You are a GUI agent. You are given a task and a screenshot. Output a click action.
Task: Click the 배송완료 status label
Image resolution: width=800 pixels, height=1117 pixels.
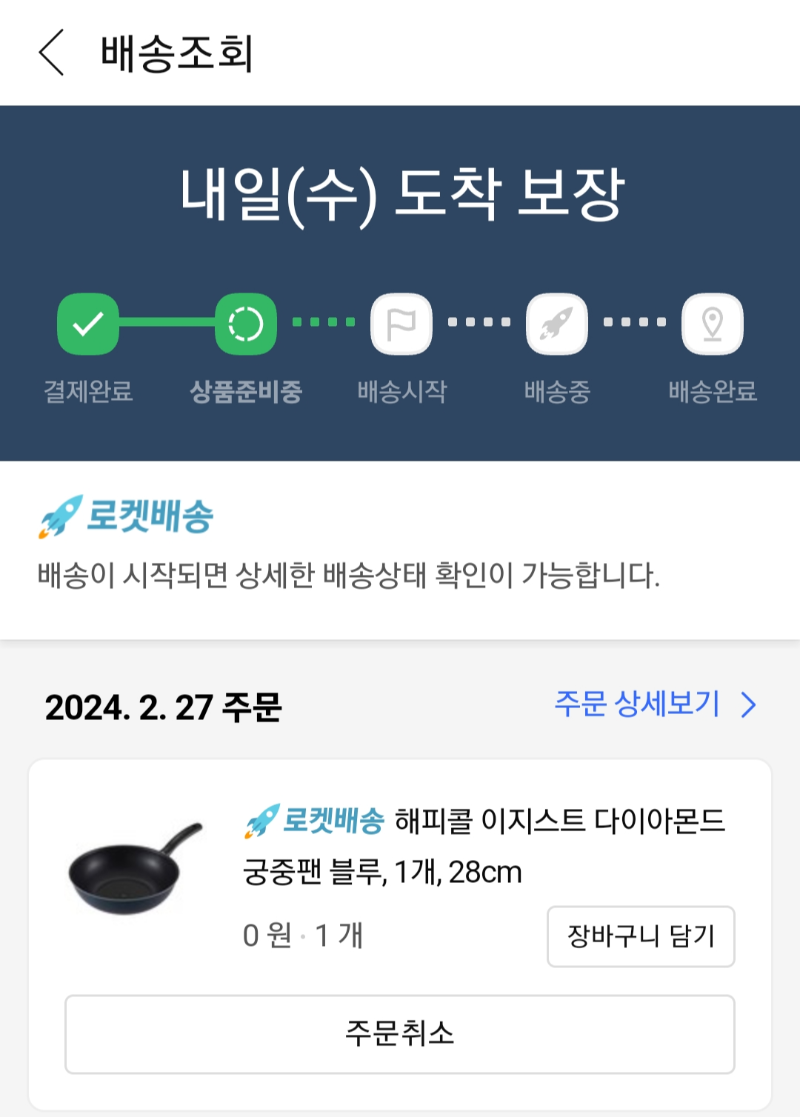[x=711, y=390]
